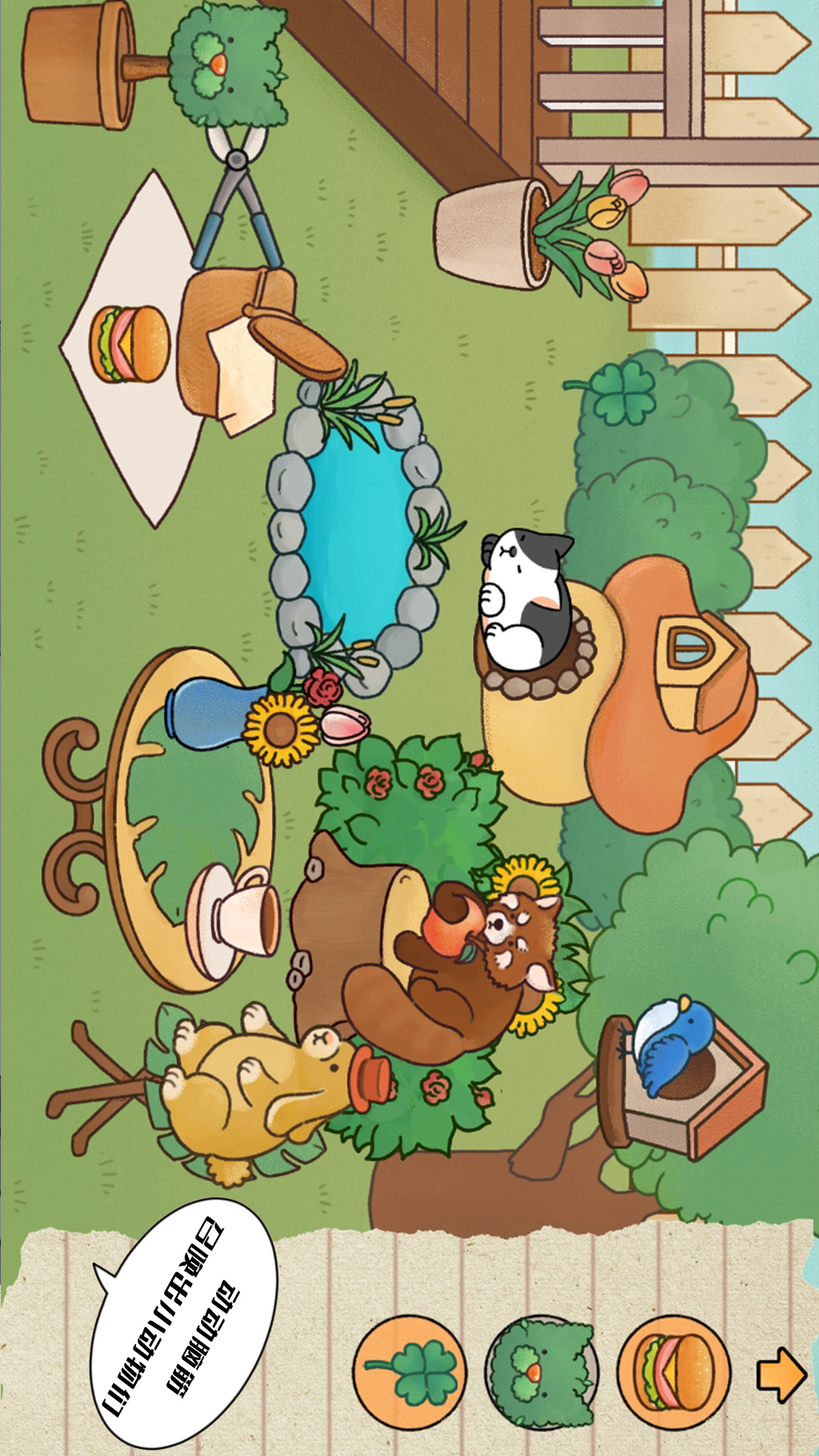This screenshot has height=1456, width=819.
Task: Select the cat-shaped bush item slot
Action: (542, 1372)
